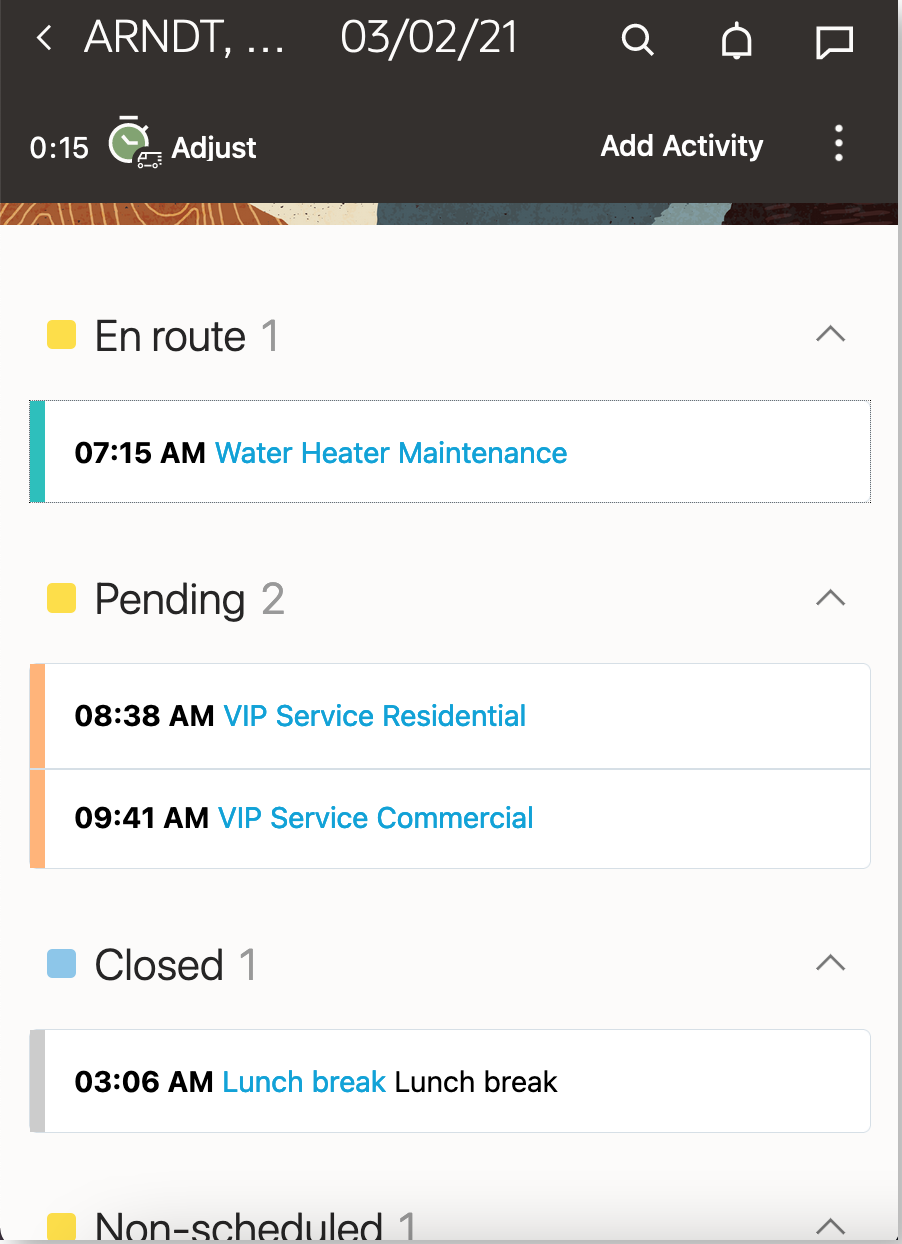902x1244 pixels.
Task: Open the Lunch break activity
Action: coord(304,1082)
